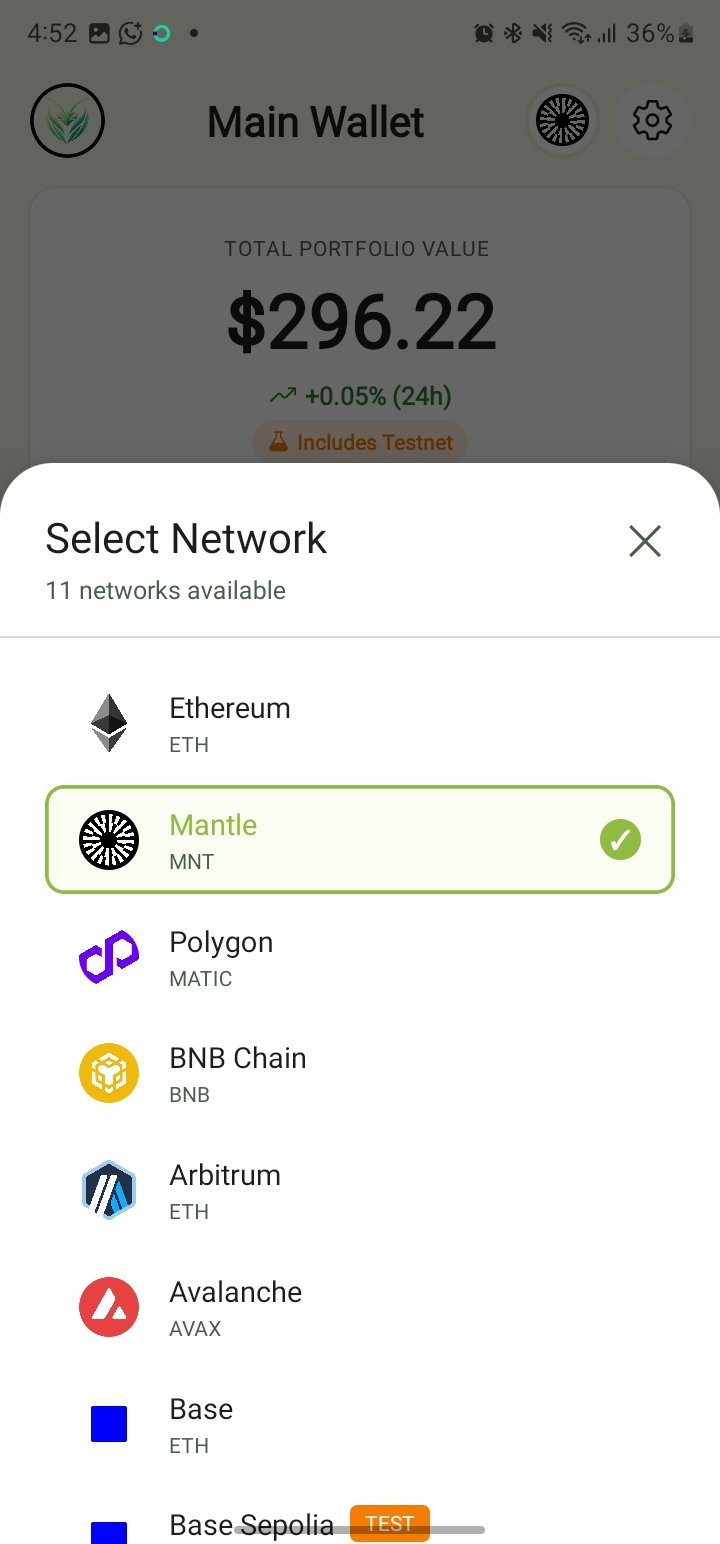Choose the Mantle network
This screenshot has height=1544, width=720.
click(360, 840)
